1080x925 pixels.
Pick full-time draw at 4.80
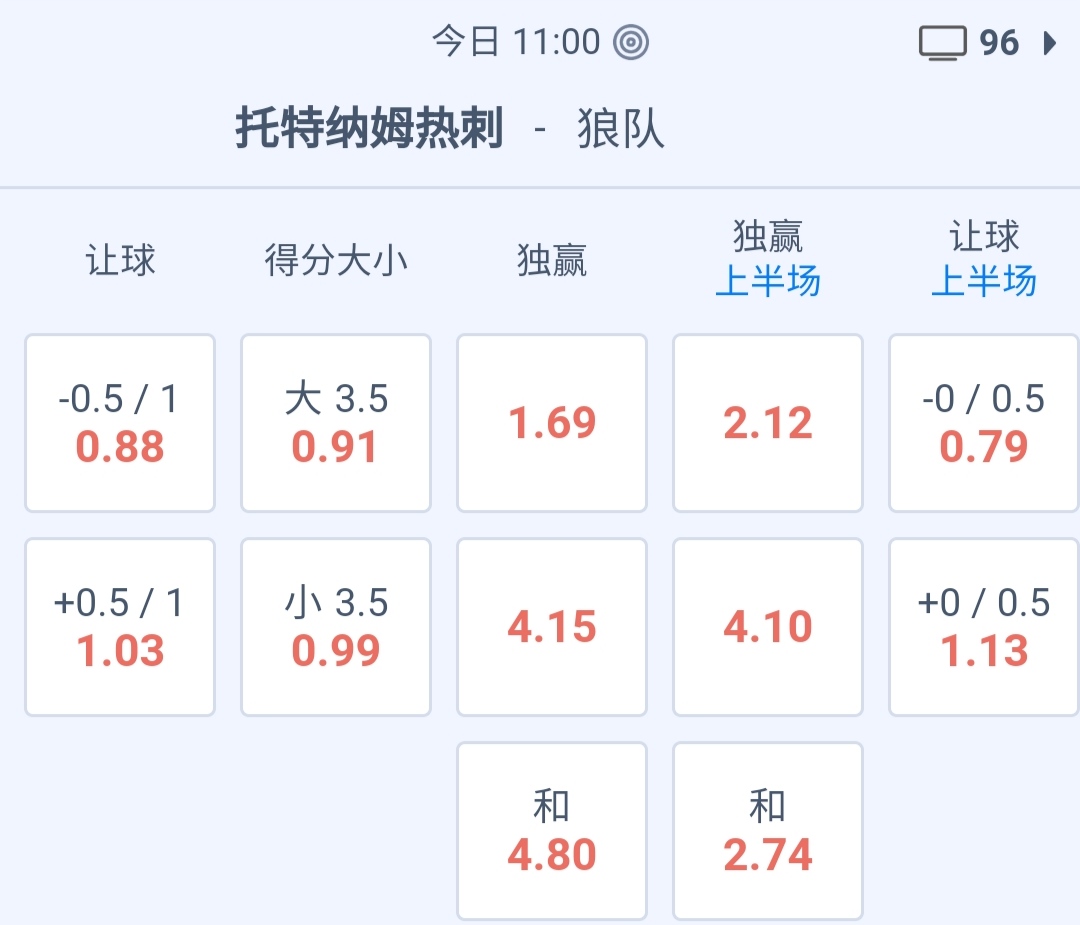click(552, 831)
